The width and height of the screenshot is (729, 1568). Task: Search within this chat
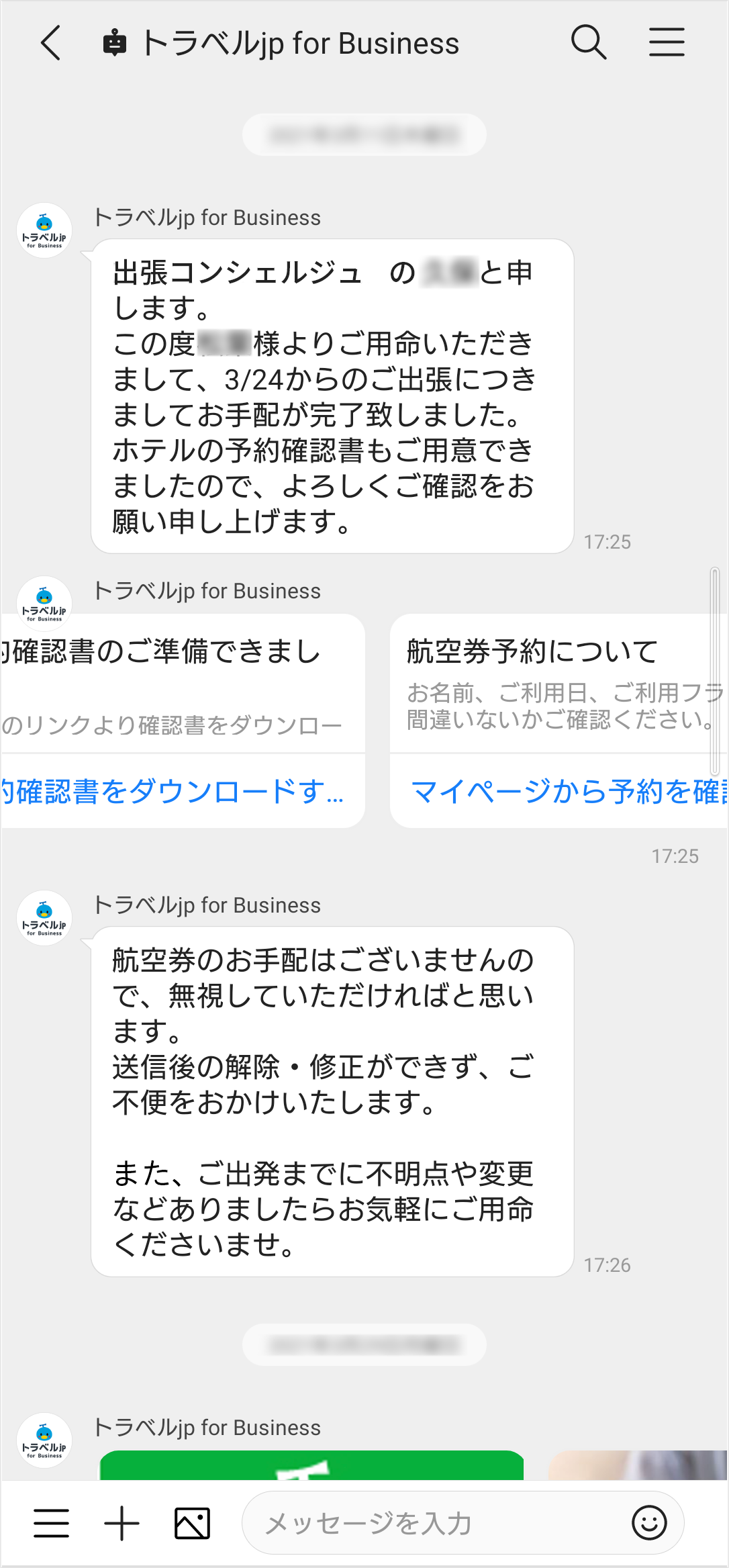click(x=588, y=43)
